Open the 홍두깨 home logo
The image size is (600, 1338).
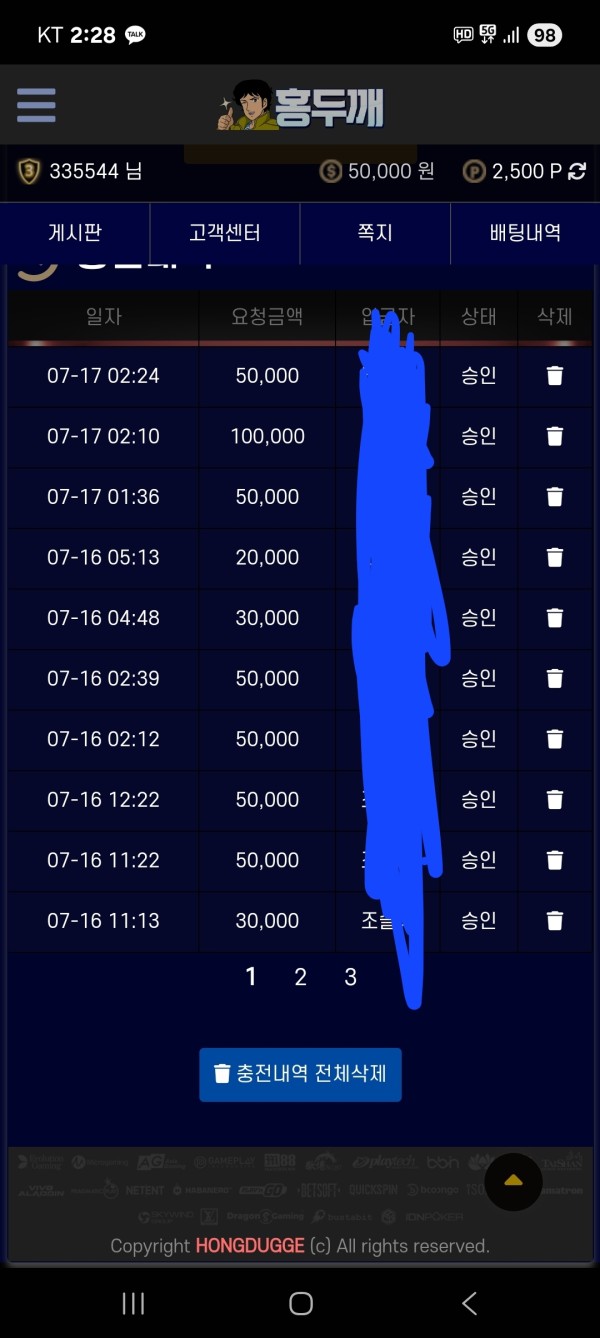coord(300,105)
